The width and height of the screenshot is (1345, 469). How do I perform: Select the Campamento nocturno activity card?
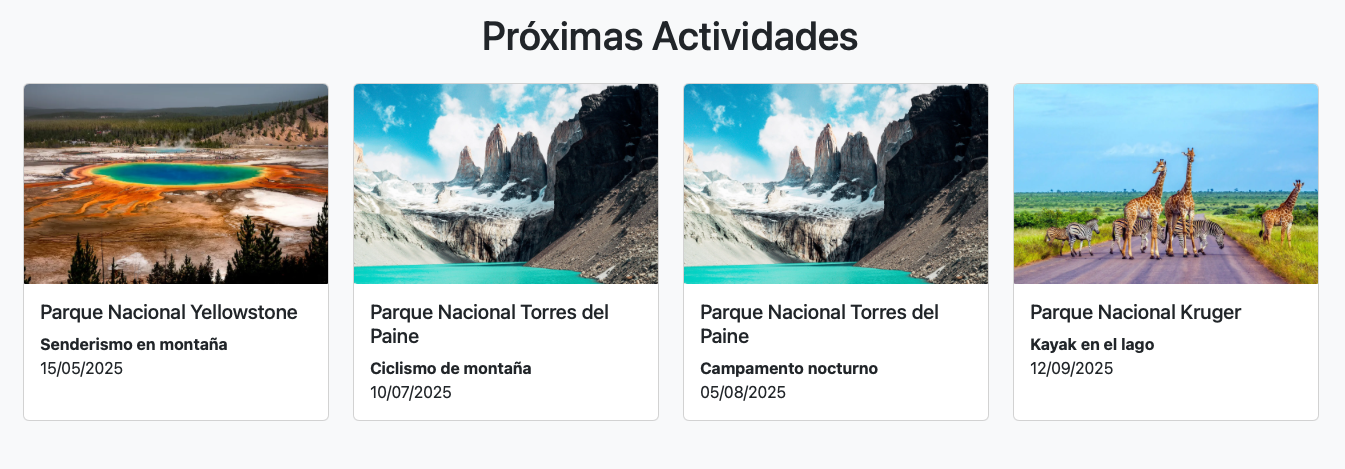point(836,251)
